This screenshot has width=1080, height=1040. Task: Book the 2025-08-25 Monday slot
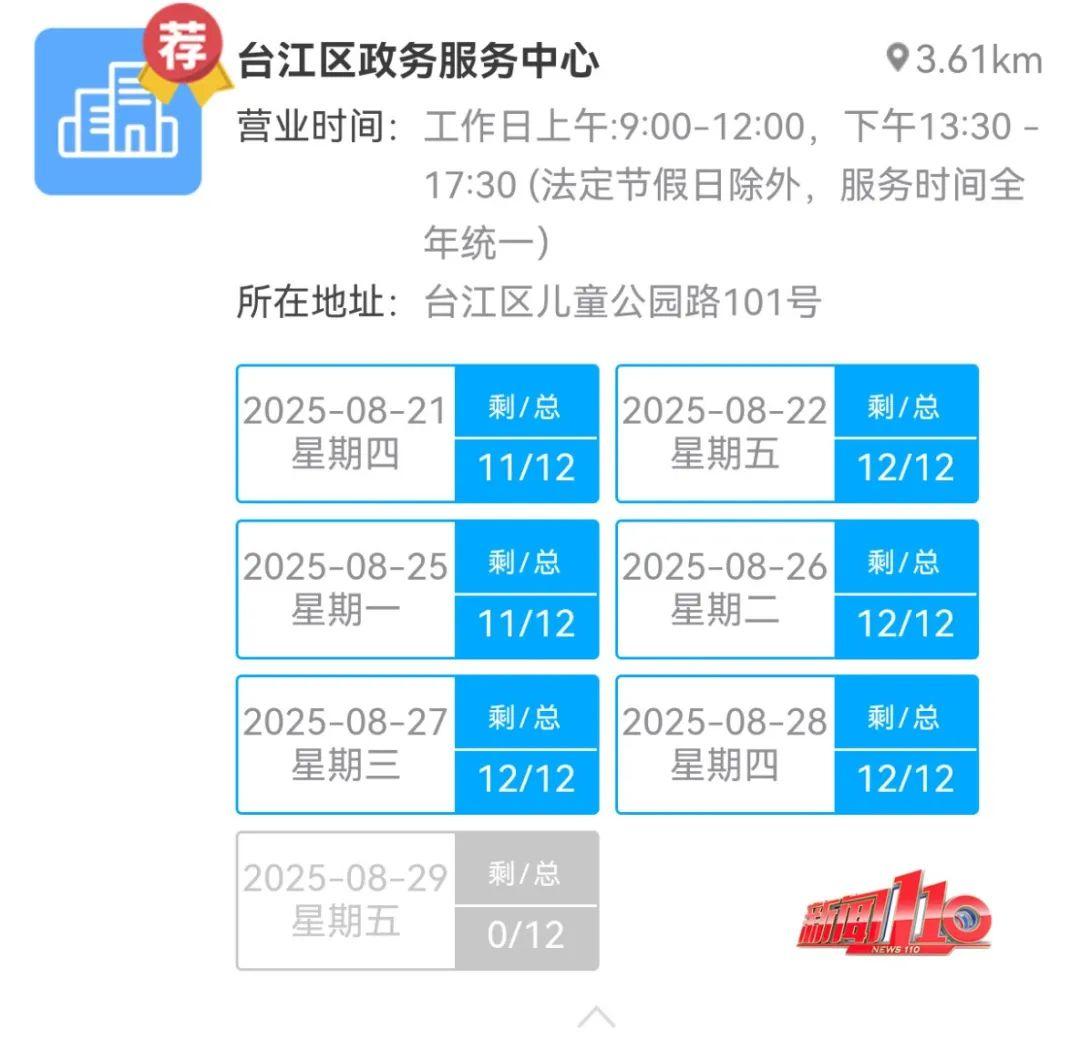click(417, 589)
